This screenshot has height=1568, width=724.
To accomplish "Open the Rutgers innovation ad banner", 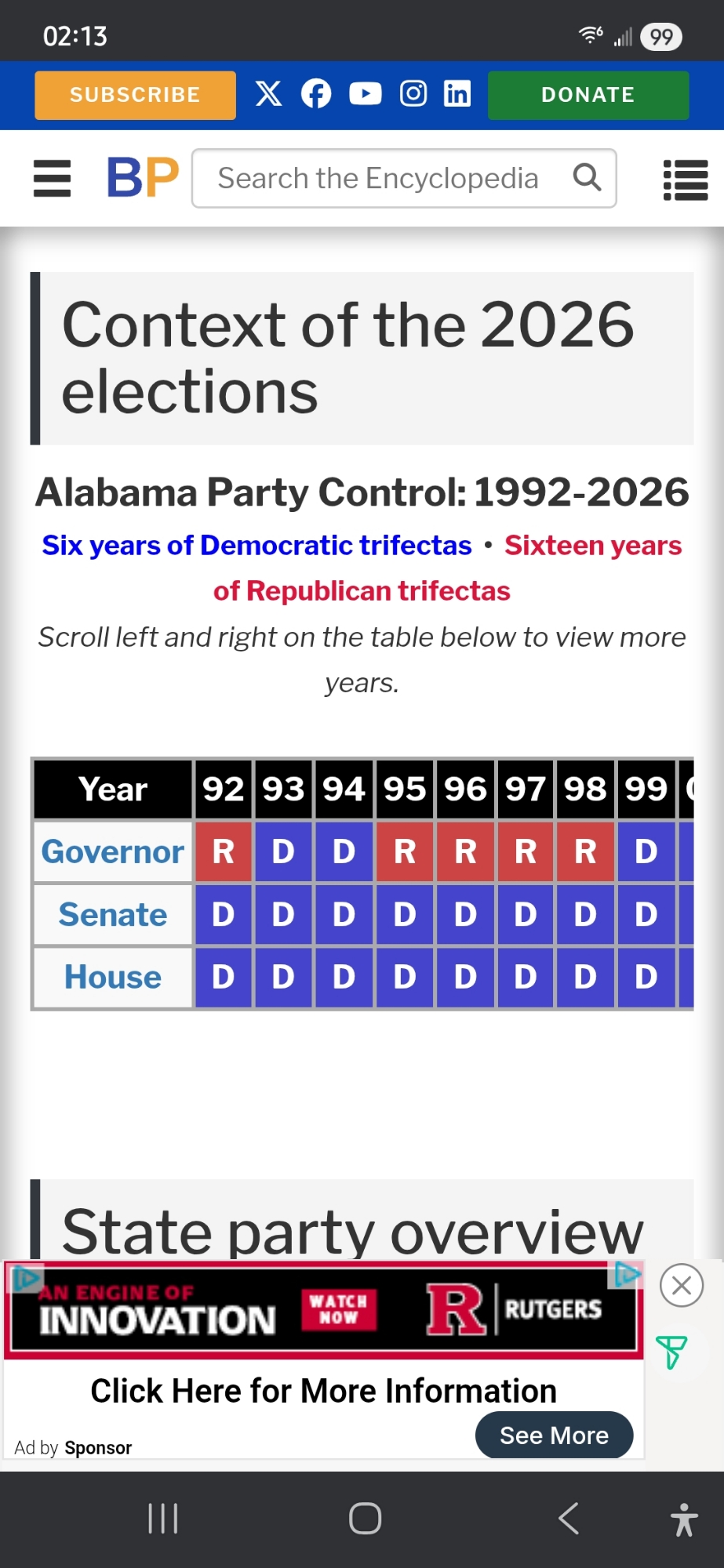I will pyautogui.click(x=323, y=1311).
